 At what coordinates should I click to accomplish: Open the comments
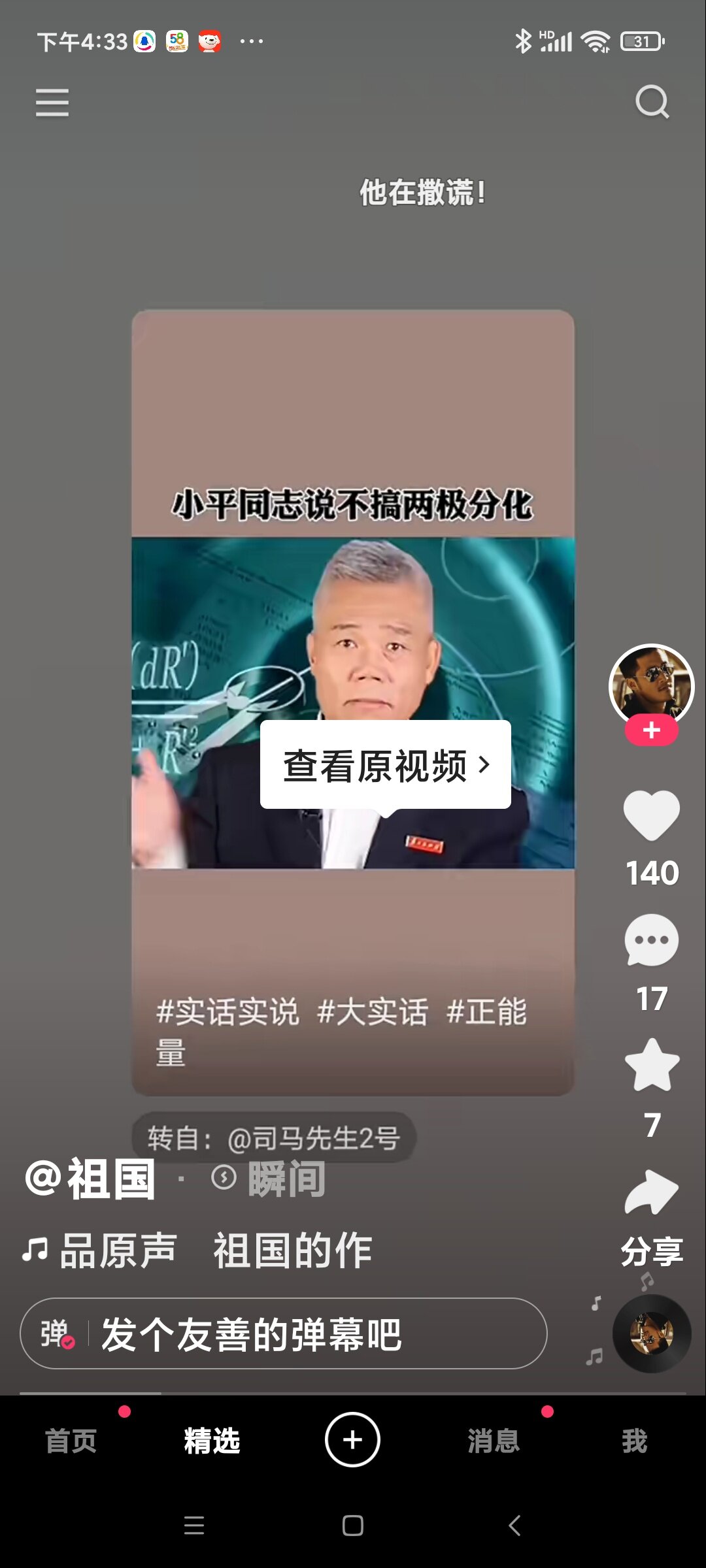click(651, 941)
